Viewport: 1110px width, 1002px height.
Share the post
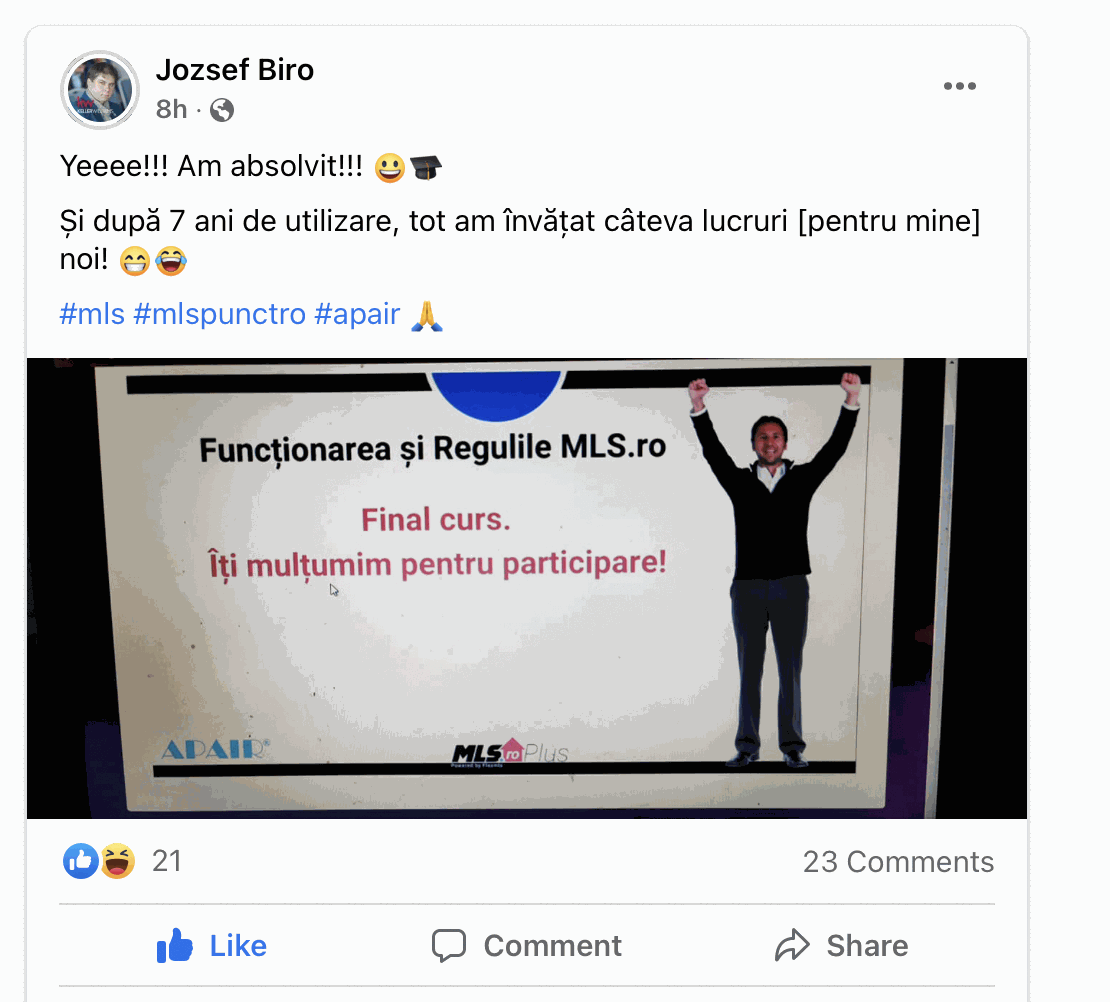pos(841,946)
